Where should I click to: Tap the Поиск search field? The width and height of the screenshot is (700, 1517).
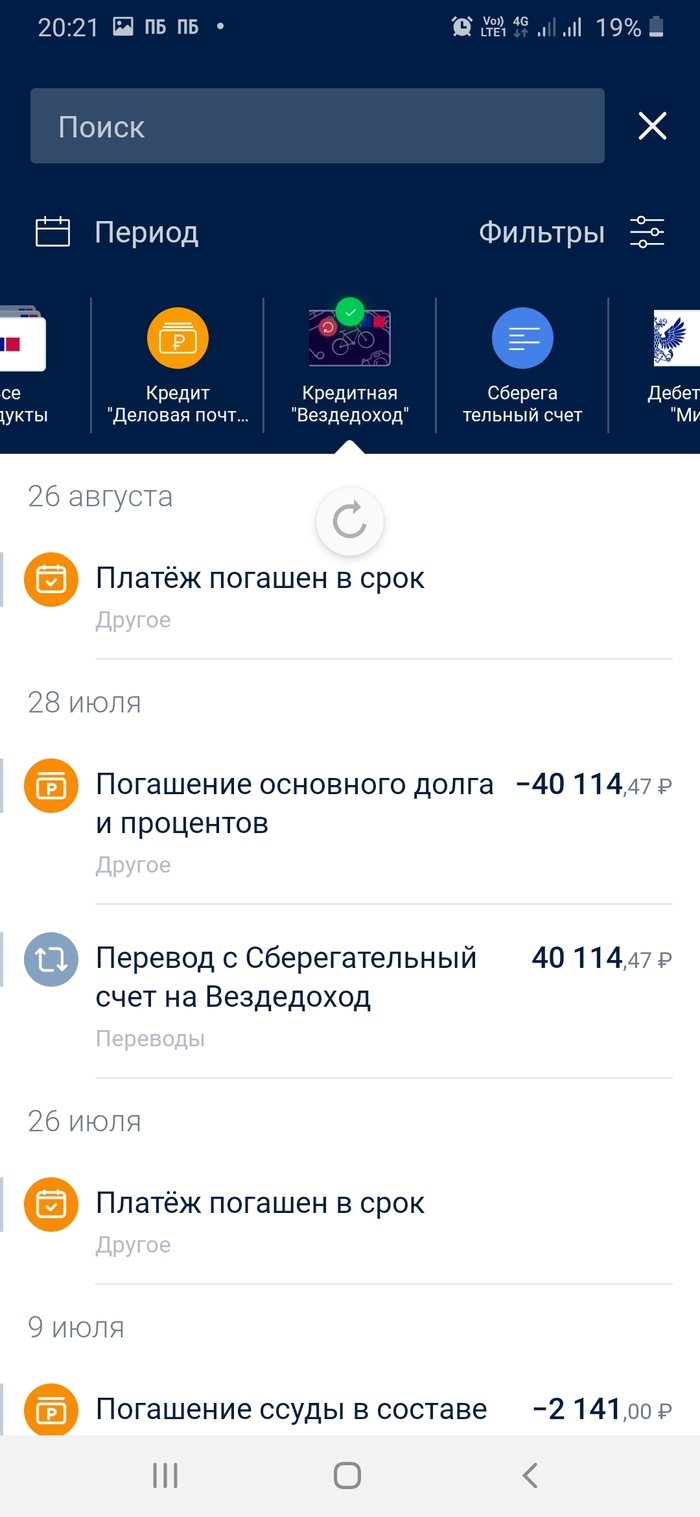pos(317,126)
